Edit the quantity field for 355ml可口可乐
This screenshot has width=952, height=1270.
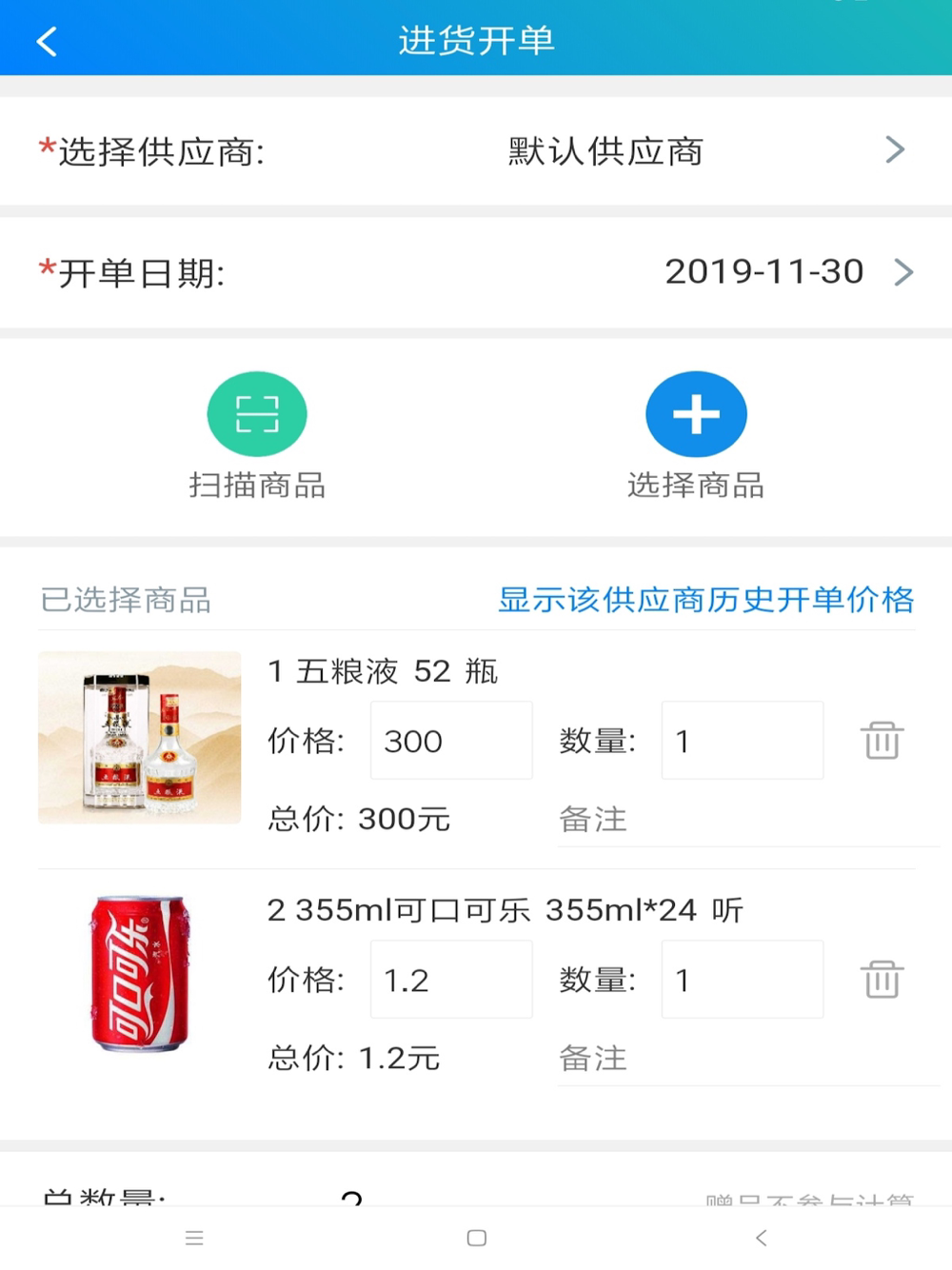(x=742, y=980)
